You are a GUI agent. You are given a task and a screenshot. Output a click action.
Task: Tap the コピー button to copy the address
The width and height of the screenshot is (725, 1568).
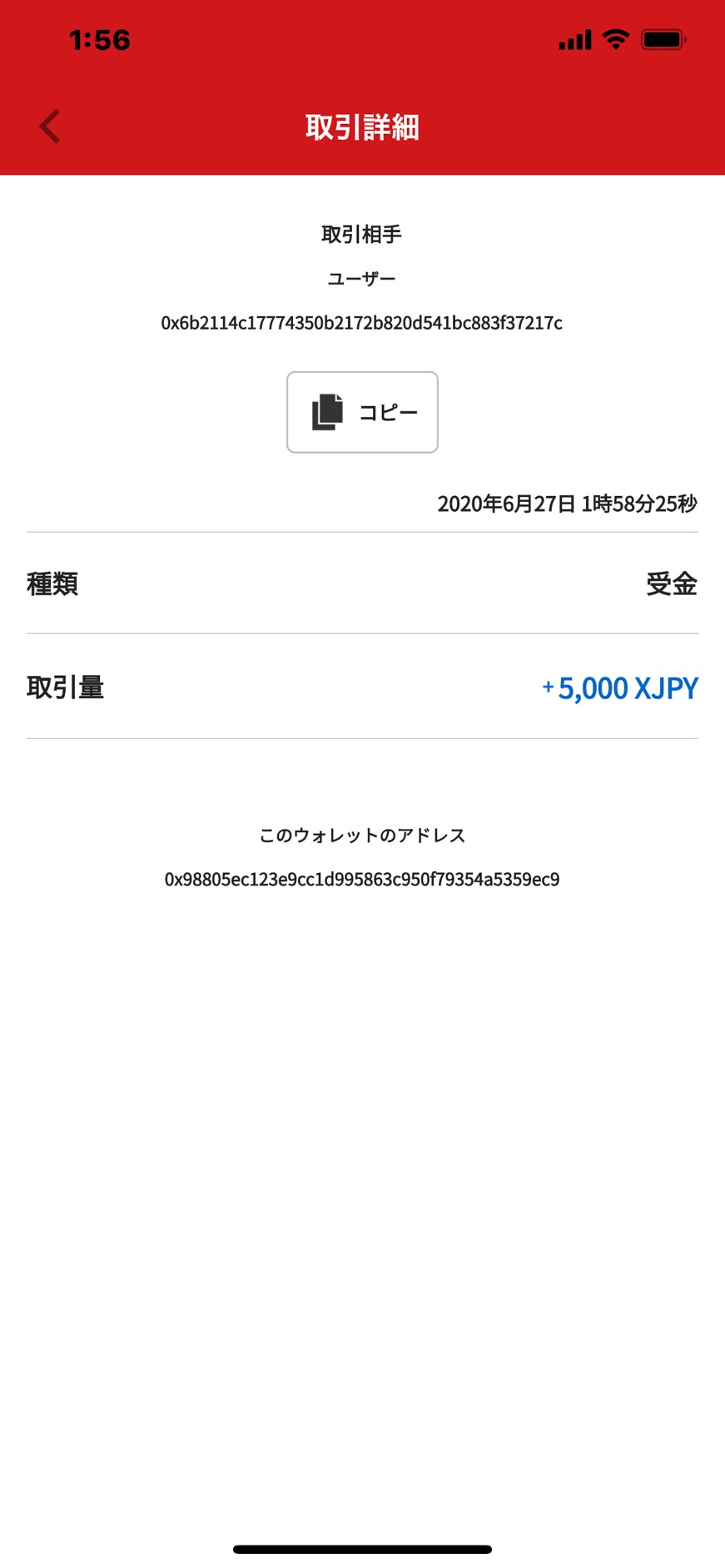point(362,412)
